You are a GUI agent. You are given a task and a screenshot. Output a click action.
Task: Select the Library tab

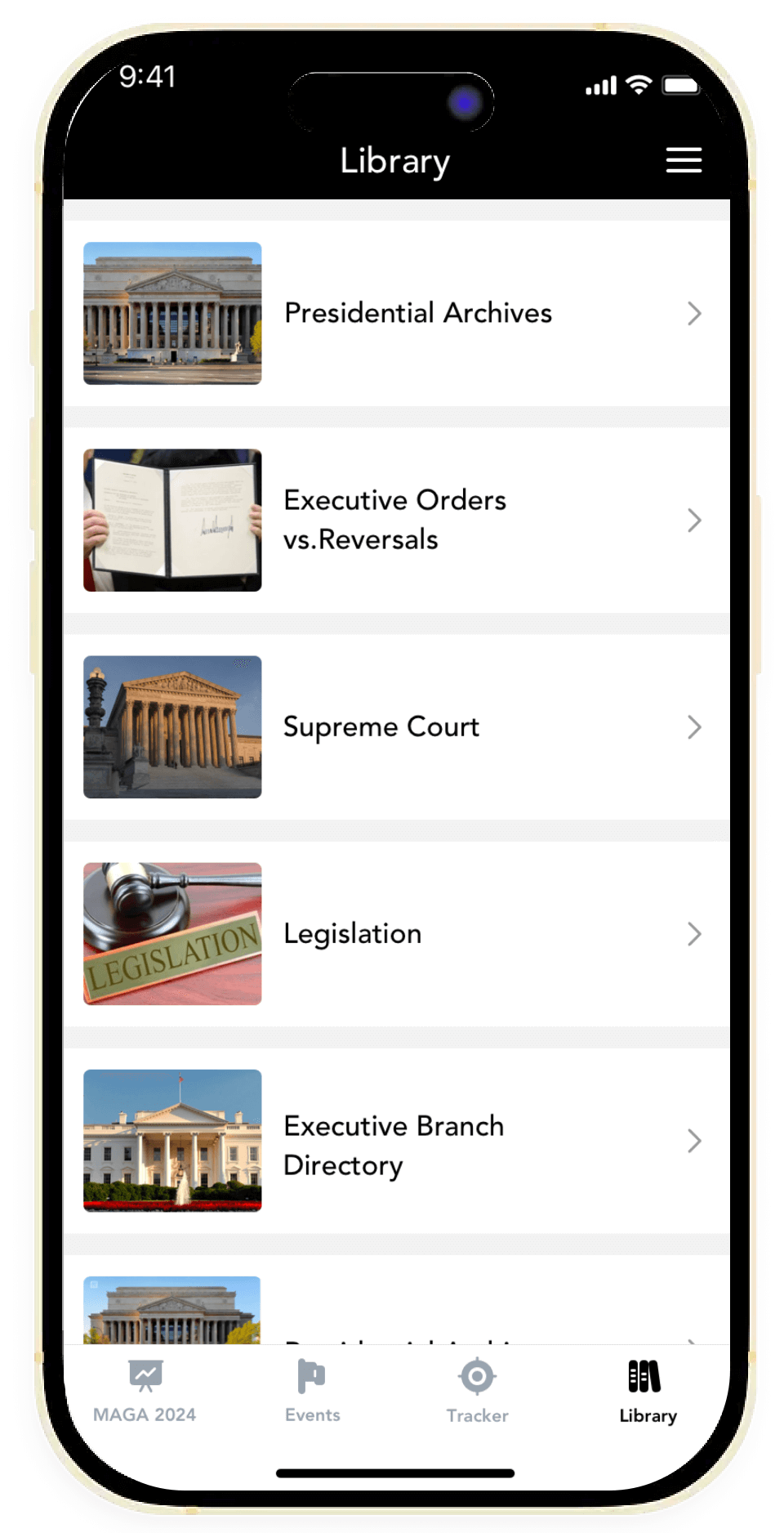pos(647,1391)
